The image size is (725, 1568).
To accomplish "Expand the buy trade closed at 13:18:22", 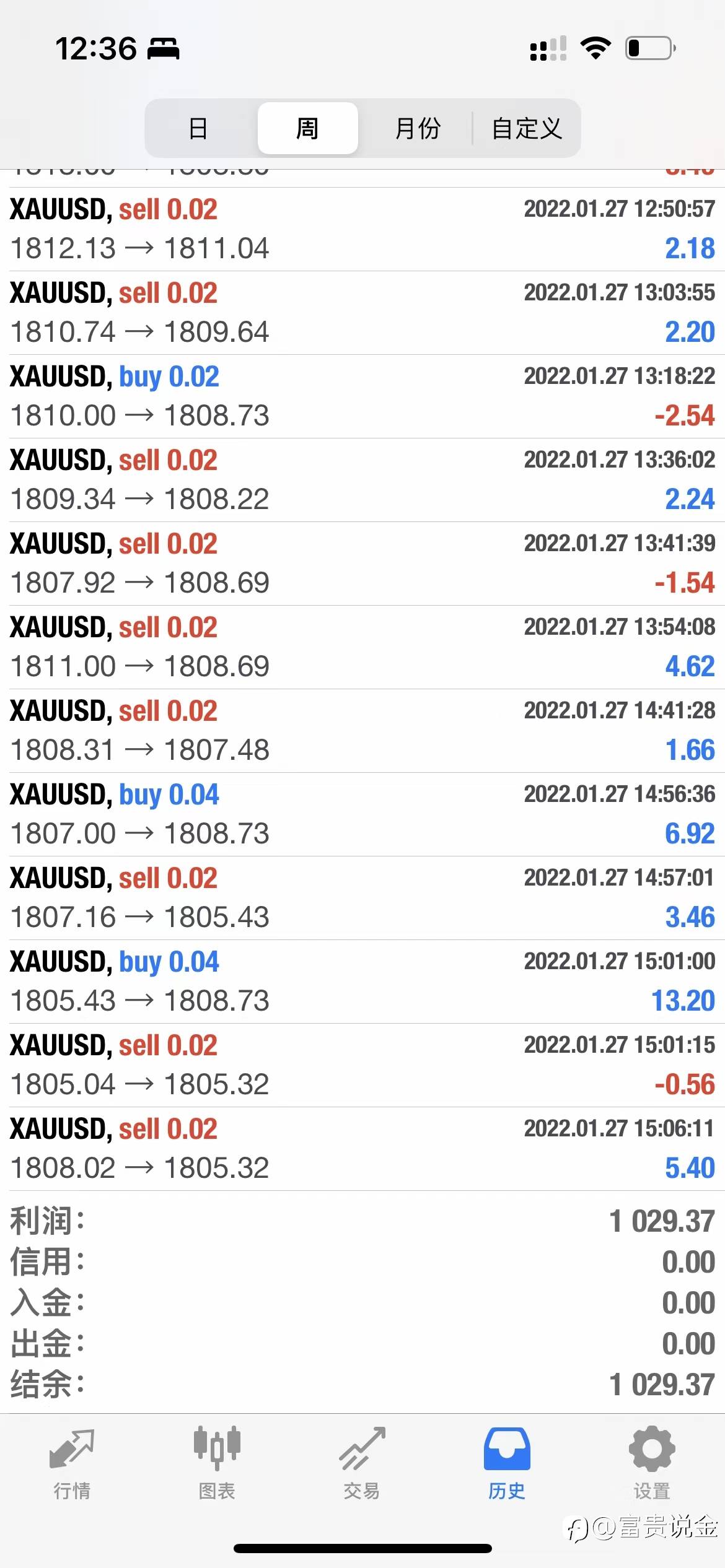I will click(362, 396).
